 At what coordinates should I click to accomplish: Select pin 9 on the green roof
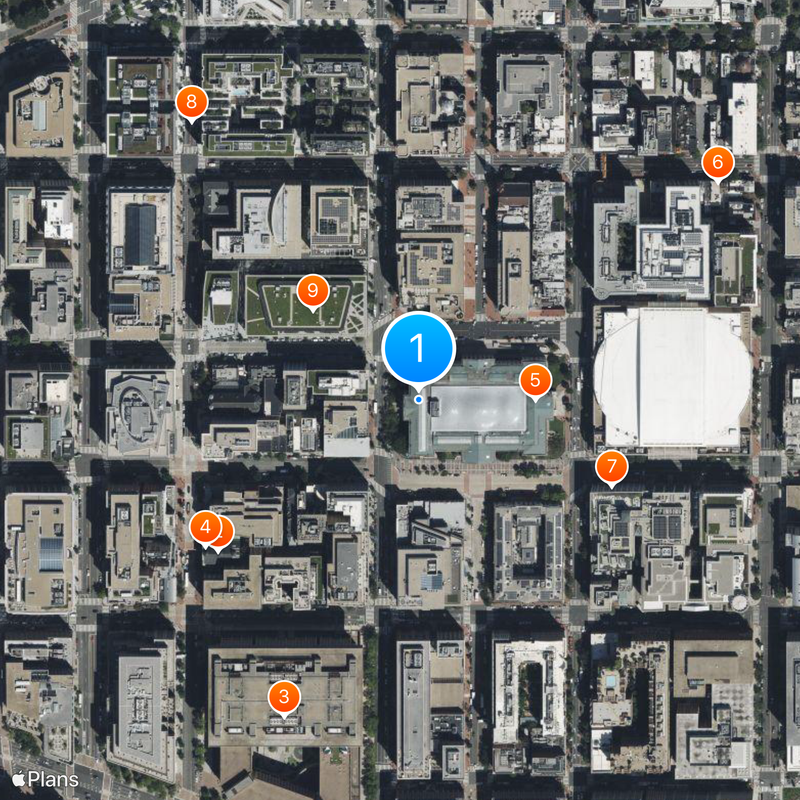[x=313, y=291]
